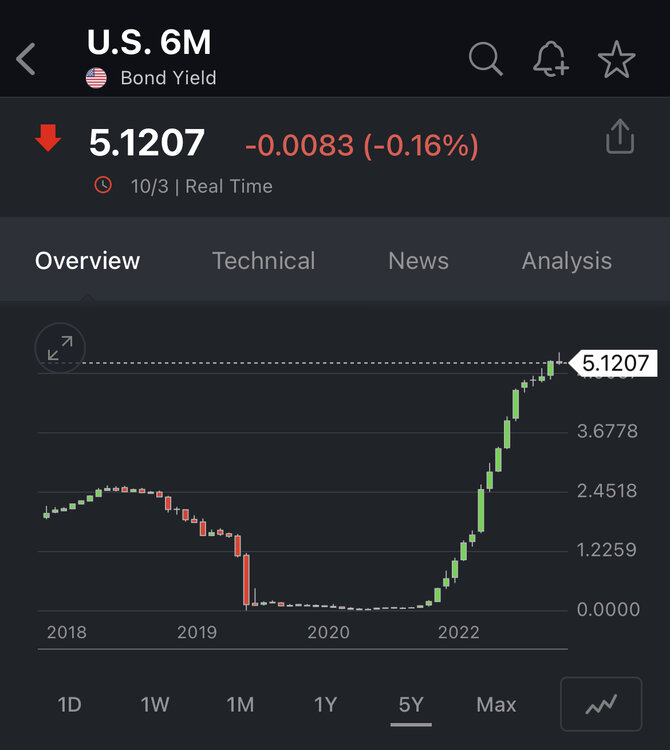Viewport: 670px width, 750px height.
Task: Select the 1W chart range
Action: click(x=155, y=704)
